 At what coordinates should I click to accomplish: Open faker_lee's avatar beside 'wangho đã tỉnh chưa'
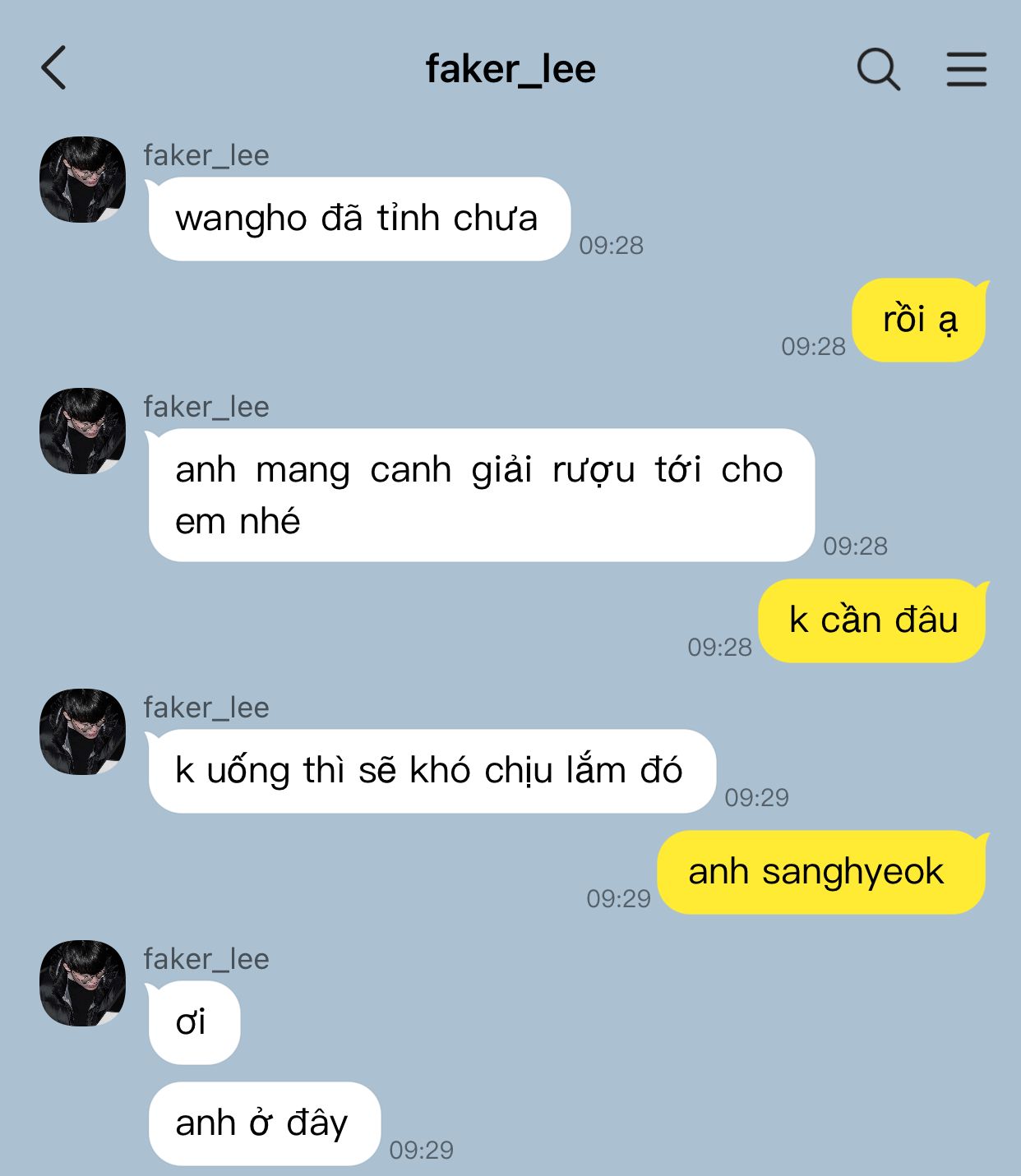pyautogui.click(x=82, y=179)
